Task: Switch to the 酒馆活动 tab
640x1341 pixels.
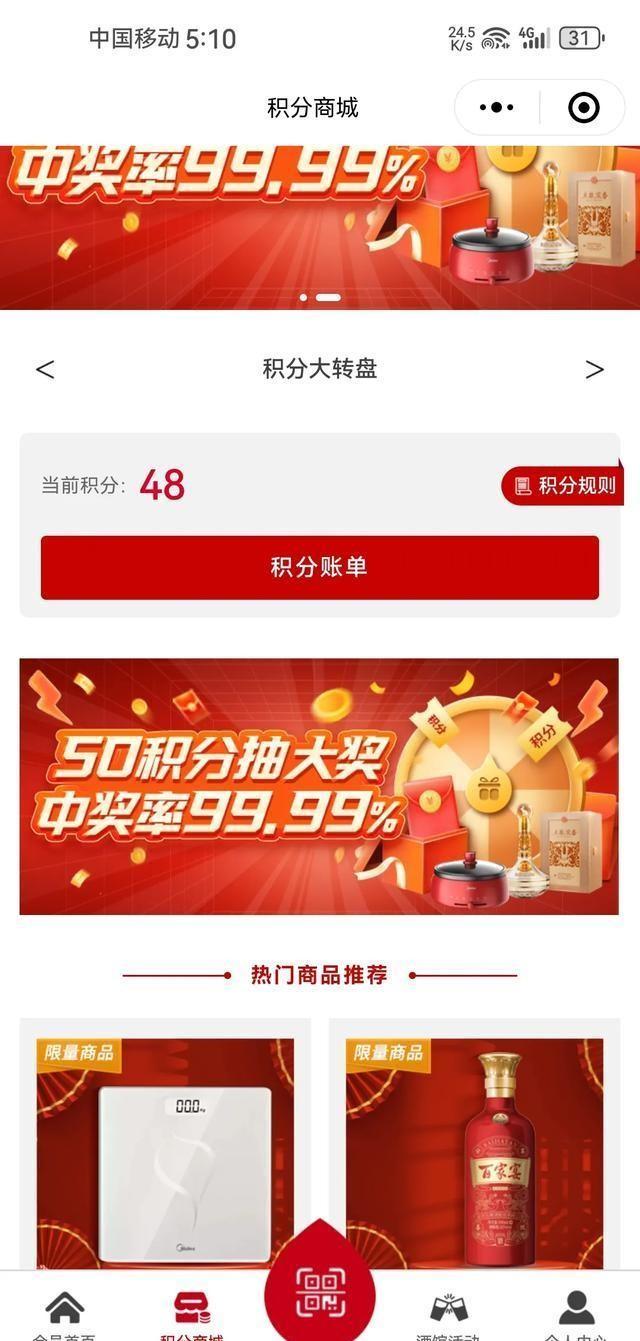Action: coord(448,1312)
